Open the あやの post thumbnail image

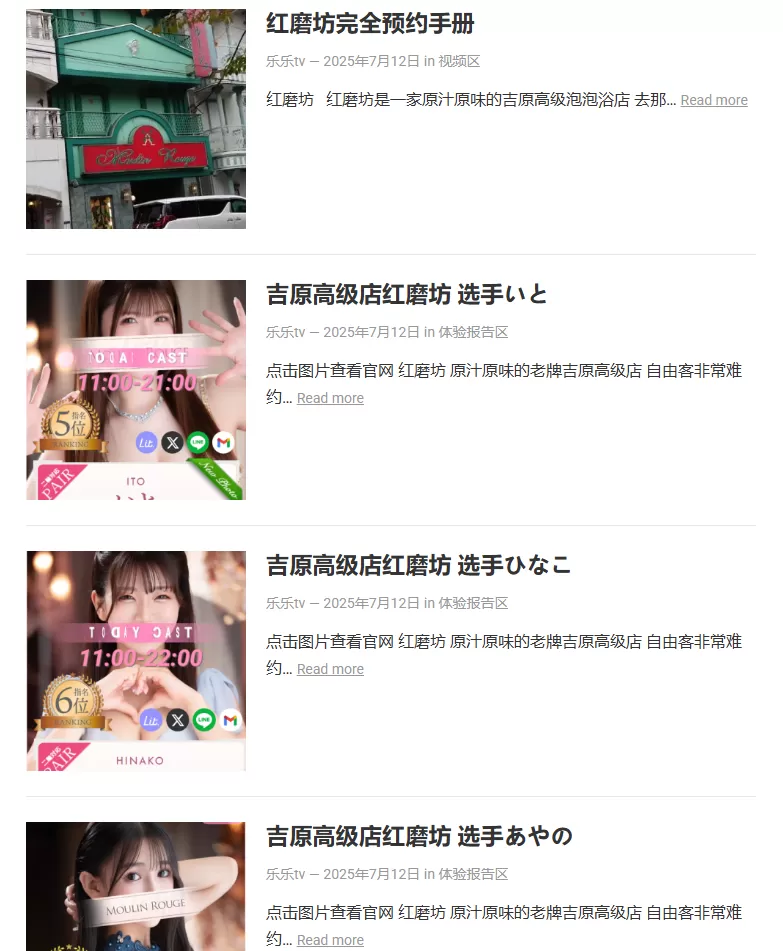click(136, 886)
